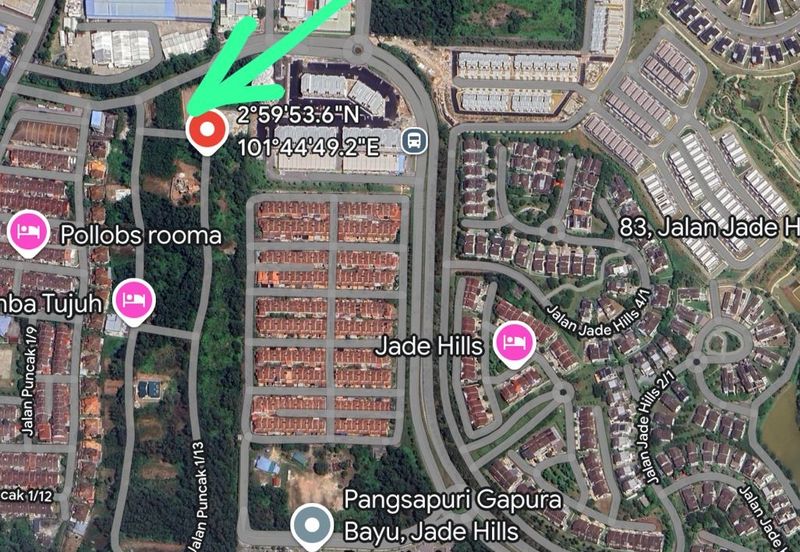
Task: Tap the bus stop icon
Action: click(411, 141)
